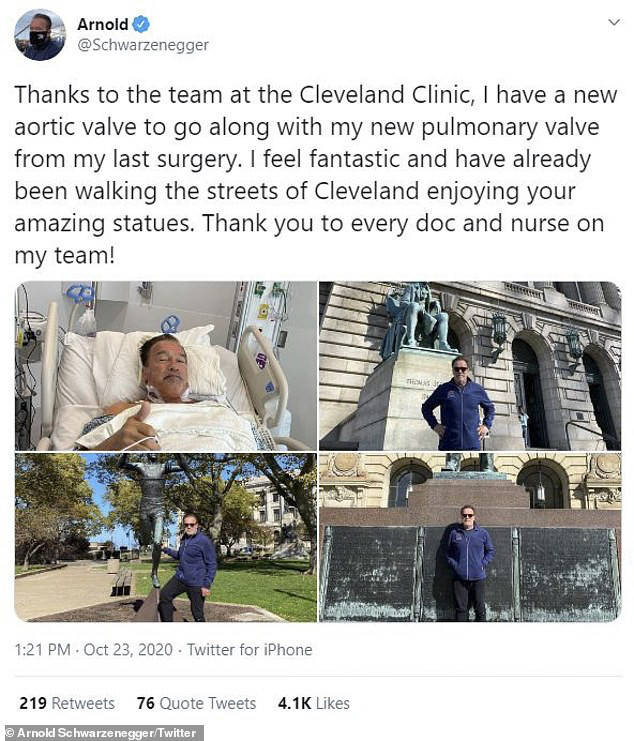The image size is (634, 741).
Task: Open the Twitter for iPhone source link
Action: (x=249, y=650)
